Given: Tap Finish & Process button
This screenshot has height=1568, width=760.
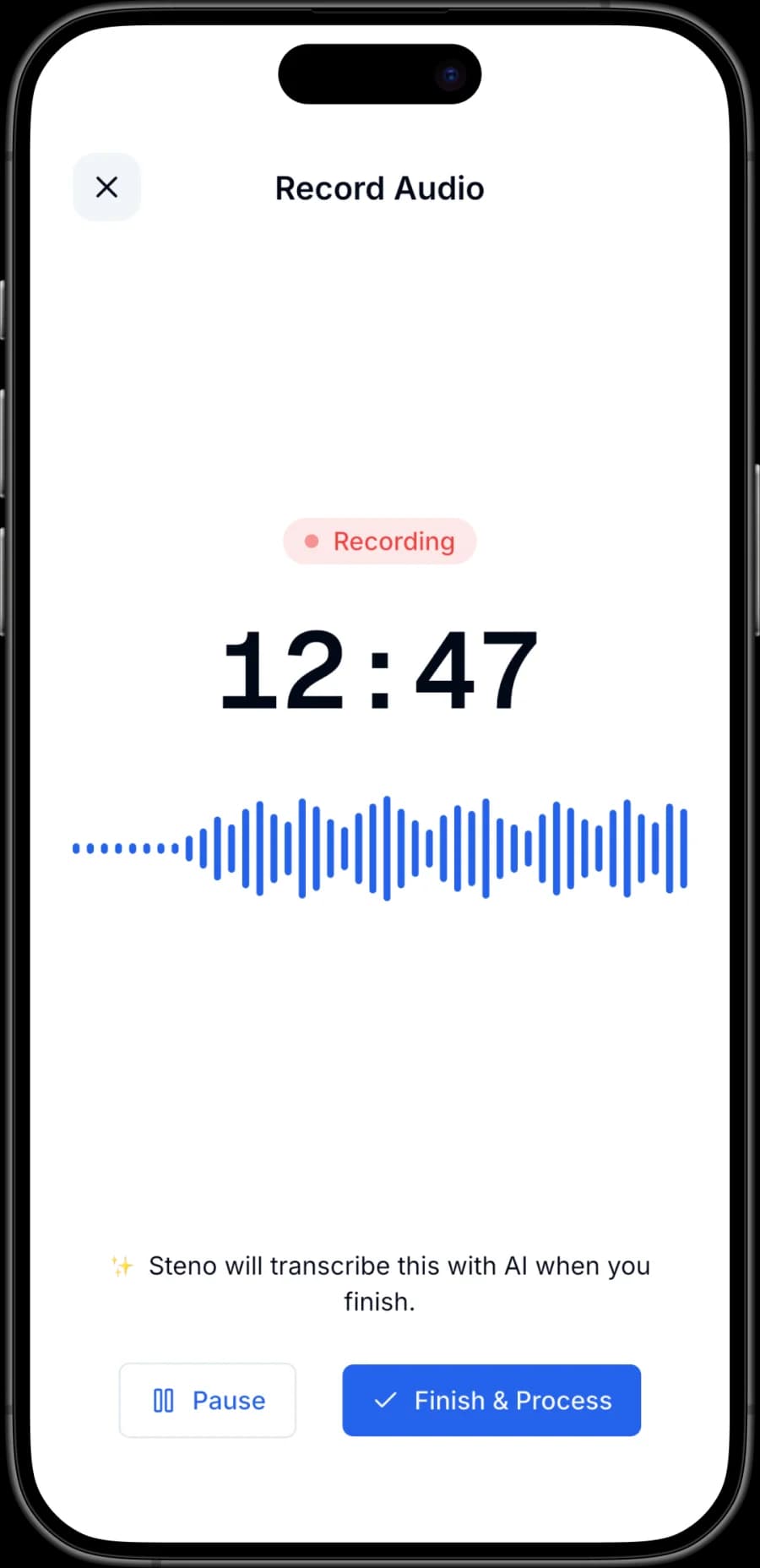Looking at the screenshot, I should pos(491,1400).
